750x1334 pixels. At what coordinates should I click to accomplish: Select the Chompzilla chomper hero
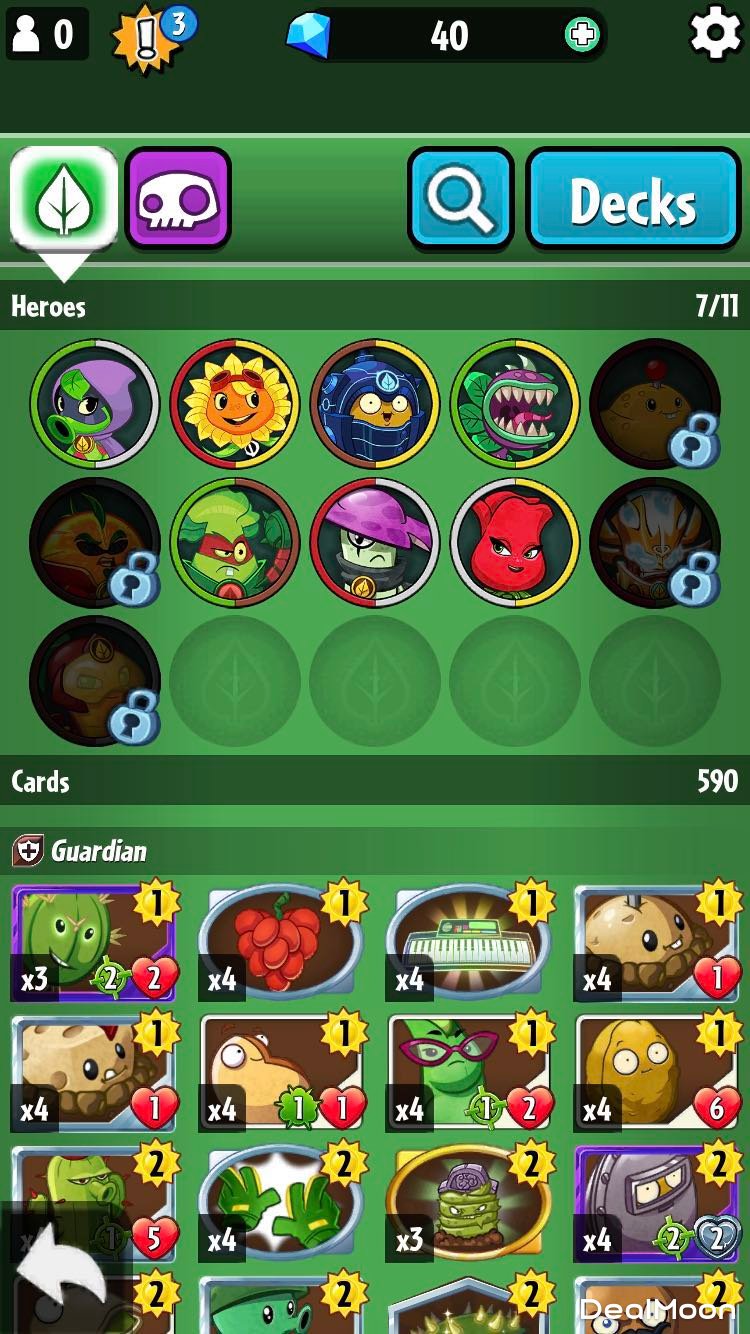pyautogui.click(x=514, y=403)
